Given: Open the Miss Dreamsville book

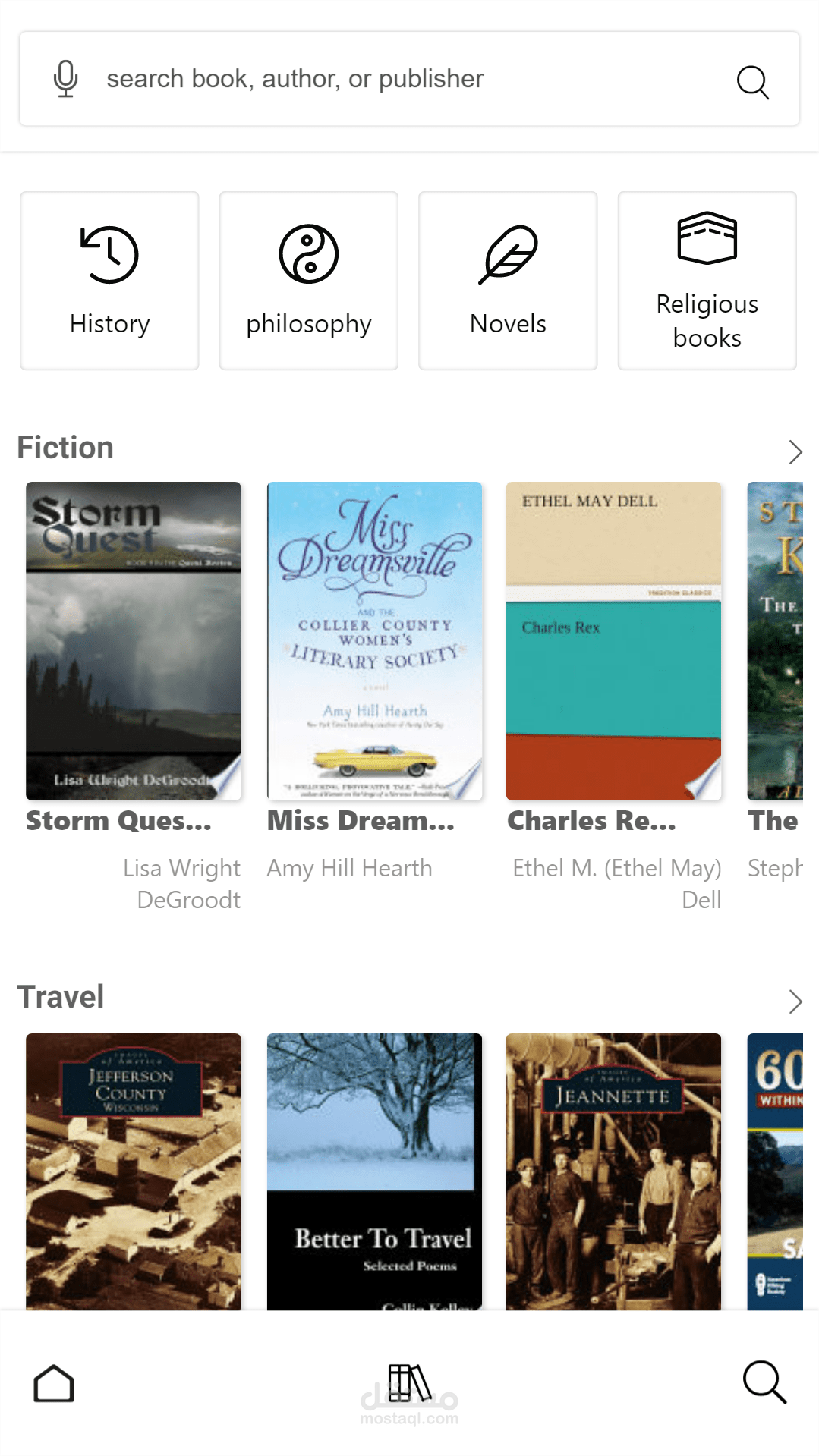Looking at the screenshot, I should 374,641.
